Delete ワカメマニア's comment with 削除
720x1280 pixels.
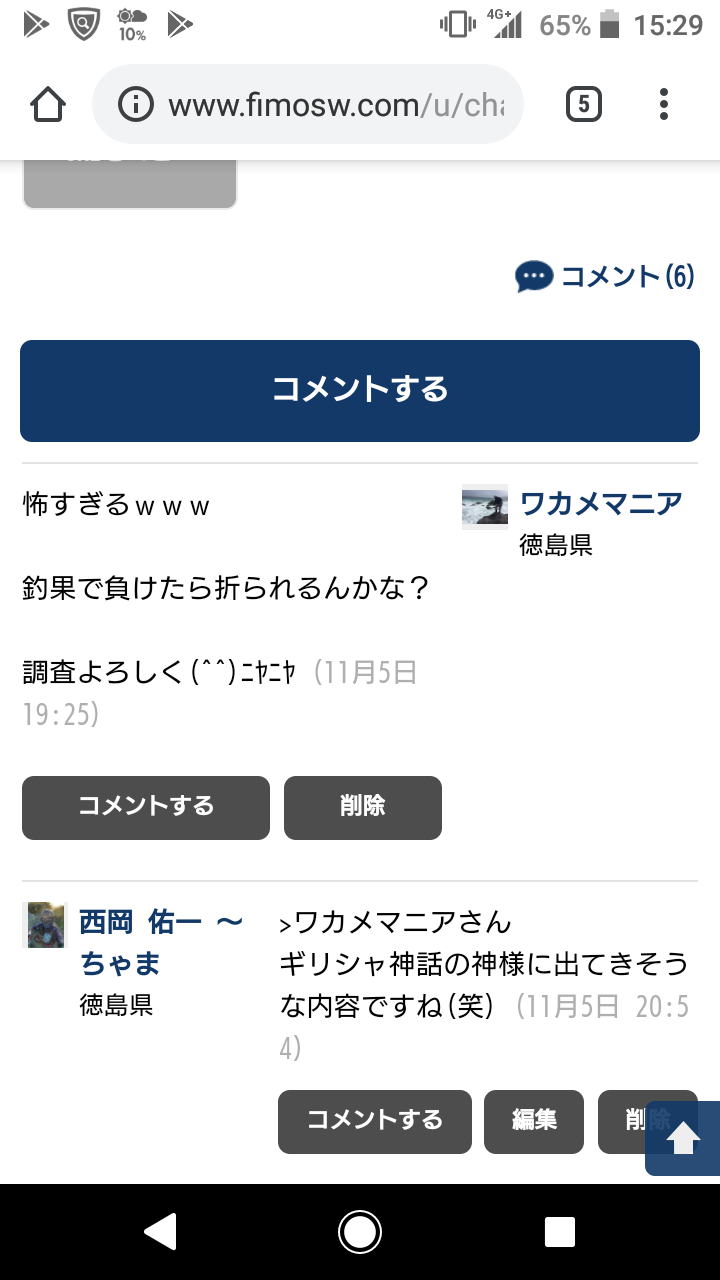click(x=363, y=807)
